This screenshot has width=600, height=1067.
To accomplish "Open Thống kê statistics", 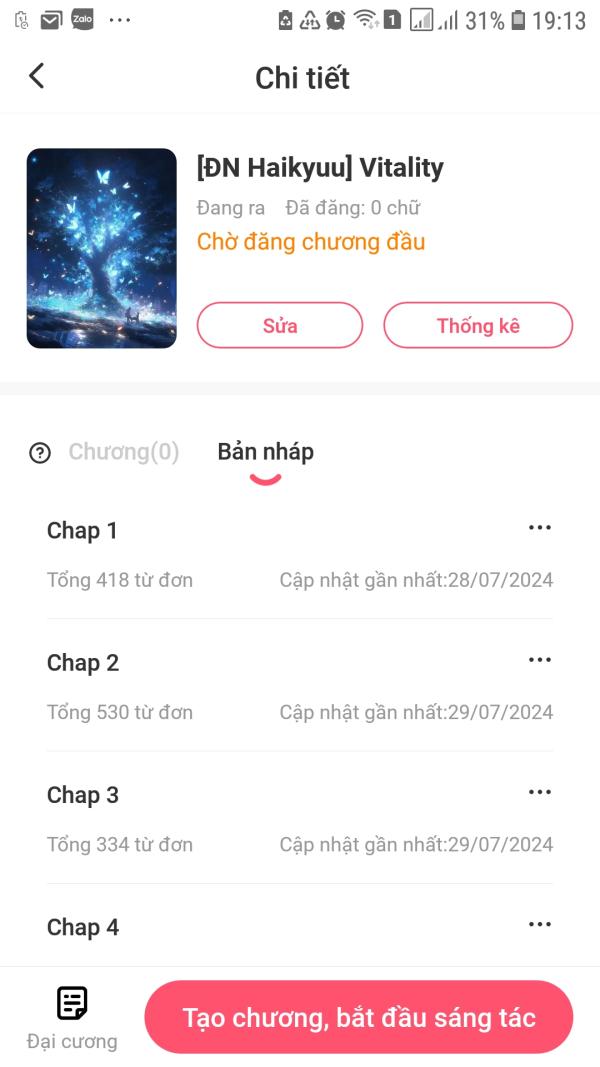I will coord(478,325).
